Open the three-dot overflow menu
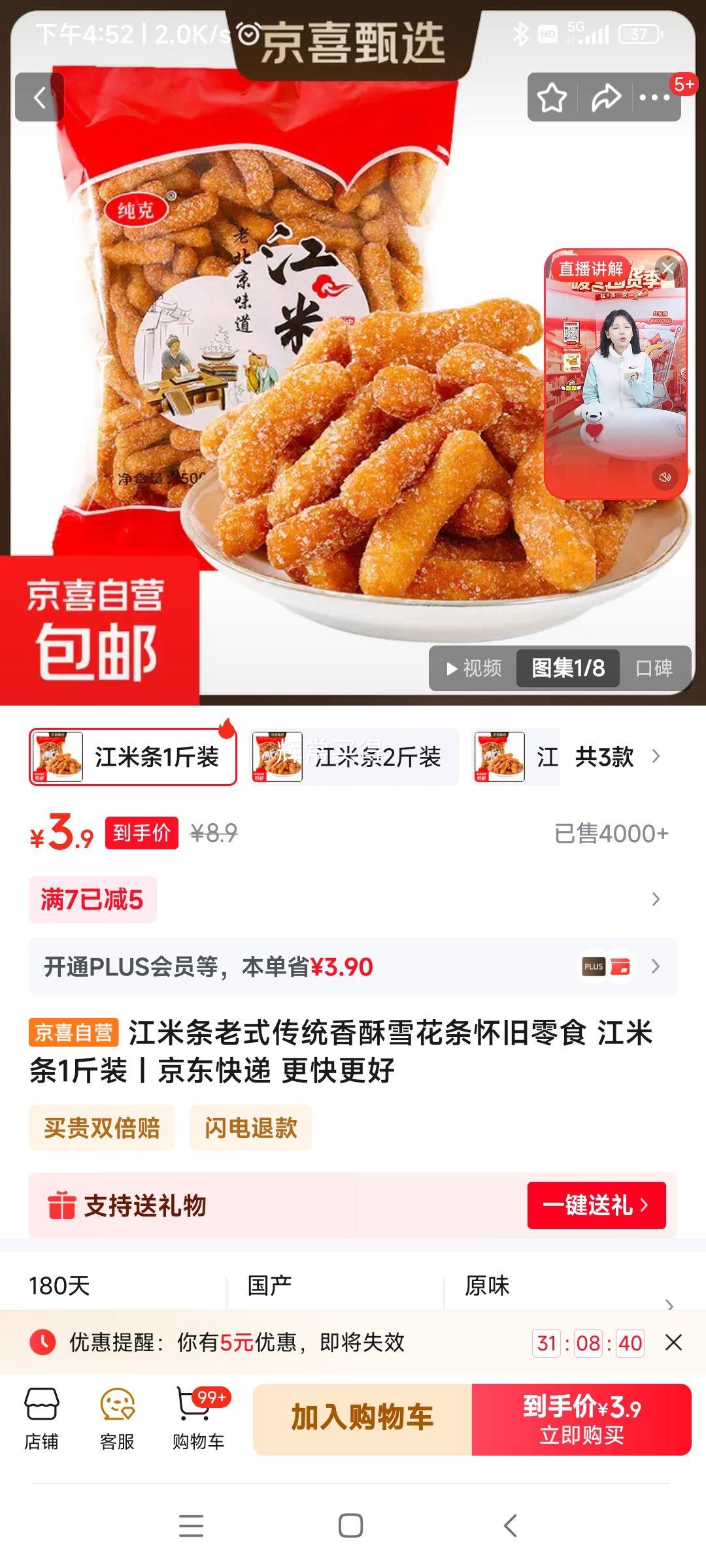Viewport: 706px width, 1568px height. (x=654, y=98)
